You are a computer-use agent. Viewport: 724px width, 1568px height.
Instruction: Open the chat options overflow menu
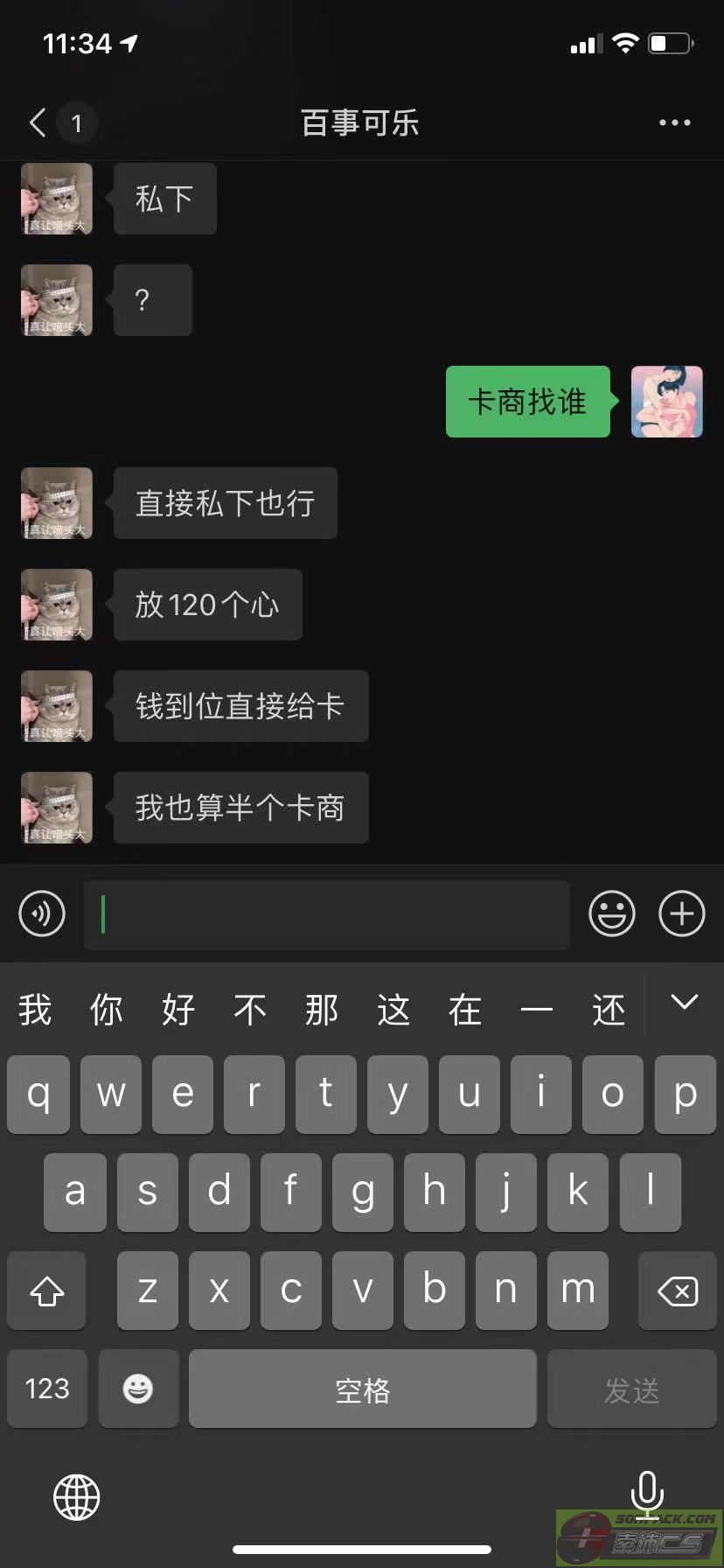674,122
